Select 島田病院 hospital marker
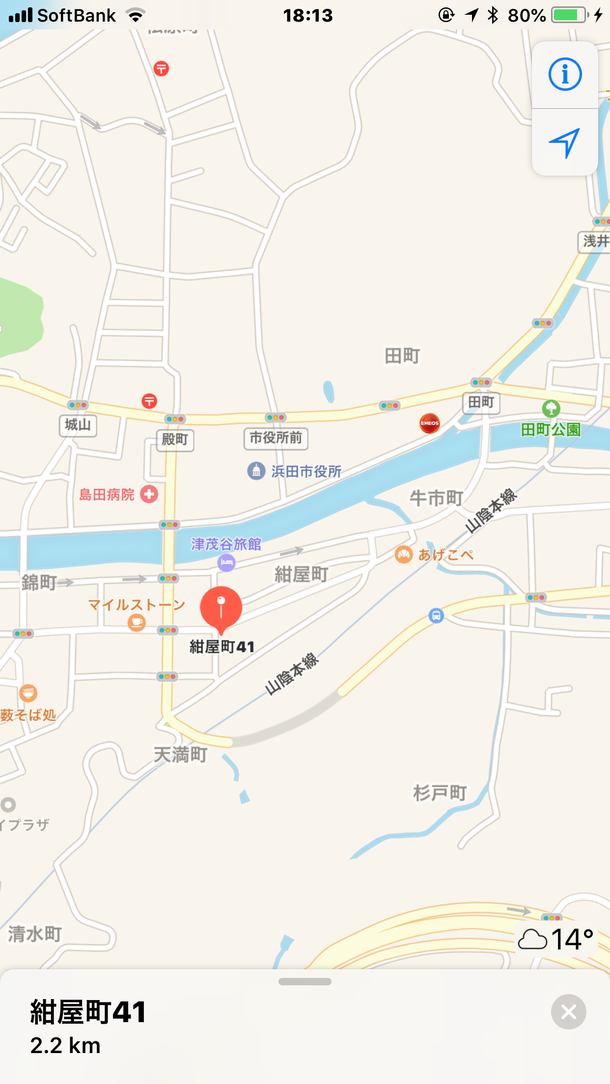Viewport: 610px width, 1084px height. [x=149, y=494]
